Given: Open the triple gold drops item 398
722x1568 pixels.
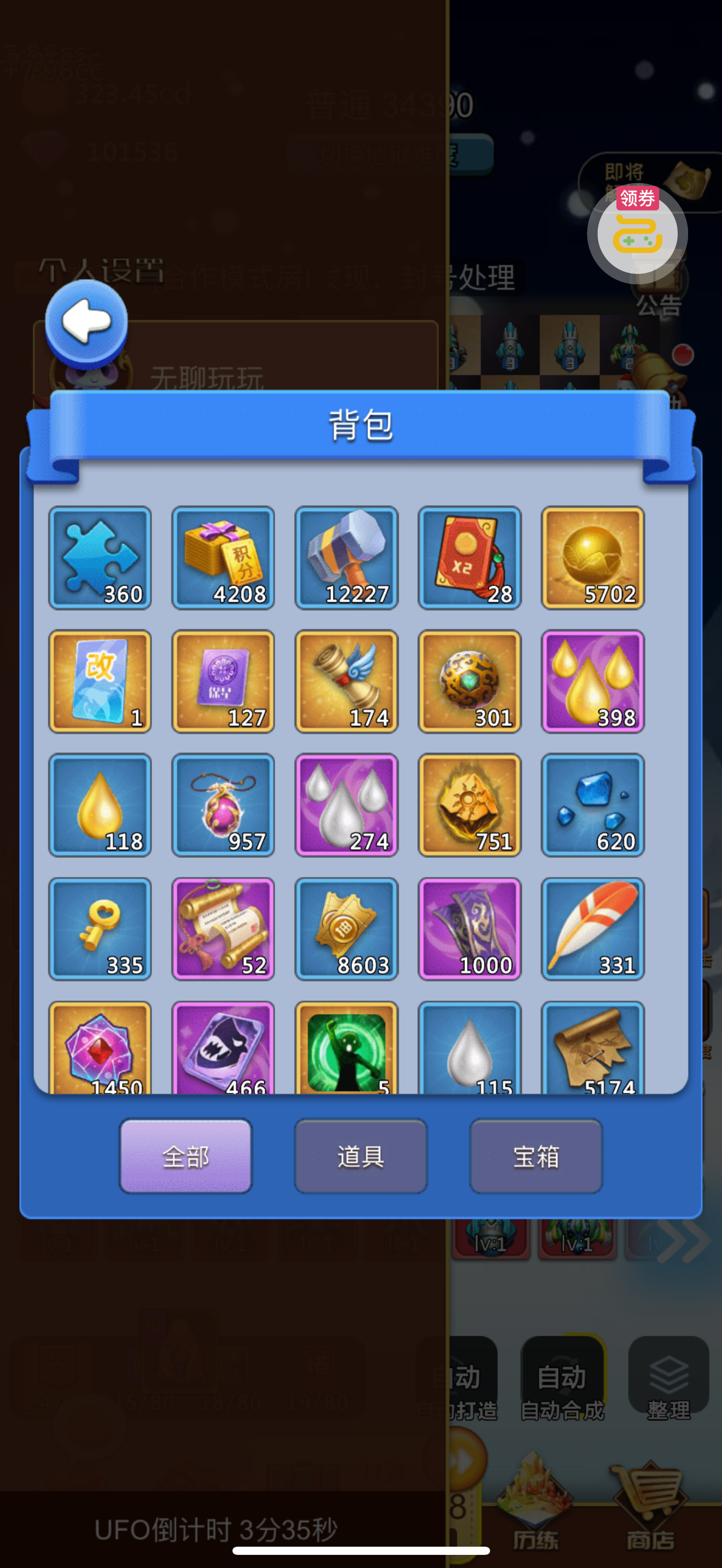Looking at the screenshot, I should click(x=593, y=681).
